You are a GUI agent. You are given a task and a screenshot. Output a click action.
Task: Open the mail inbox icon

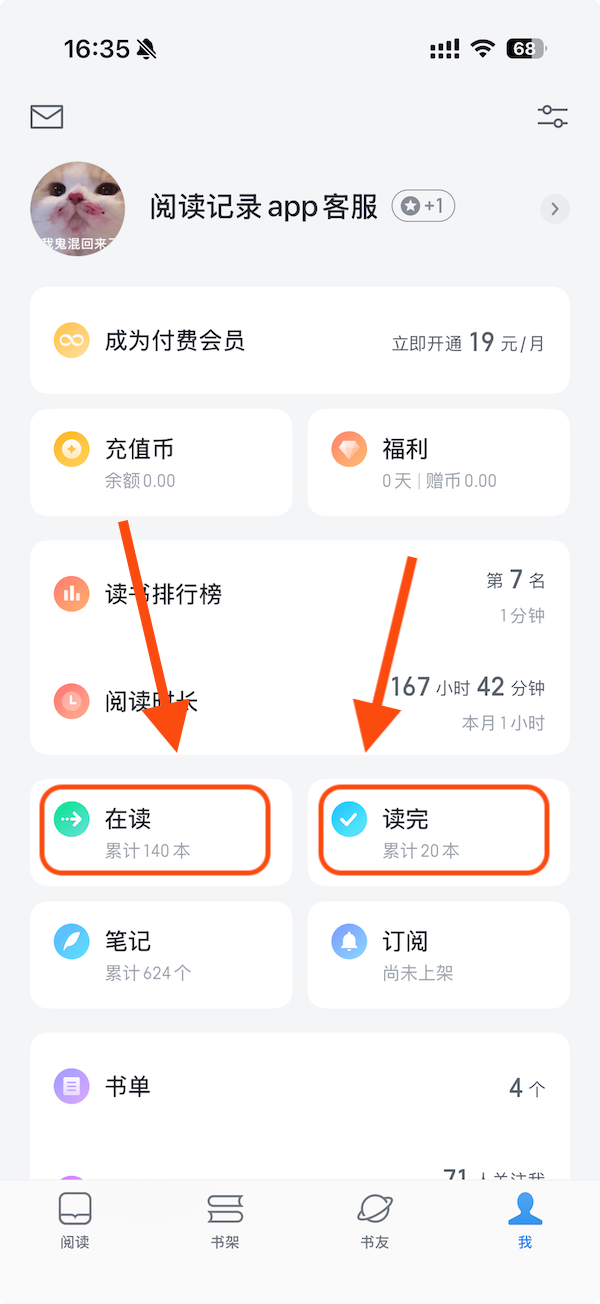[x=47, y=117]
